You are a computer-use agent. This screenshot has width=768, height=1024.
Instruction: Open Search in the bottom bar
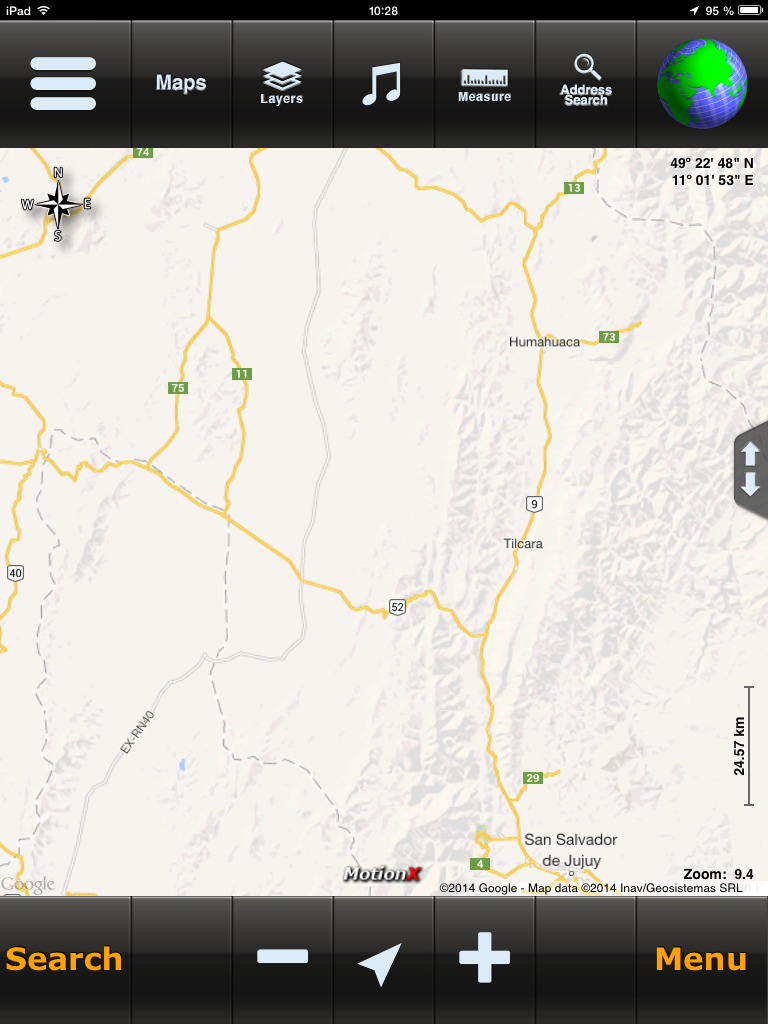[x=64, y=959]
